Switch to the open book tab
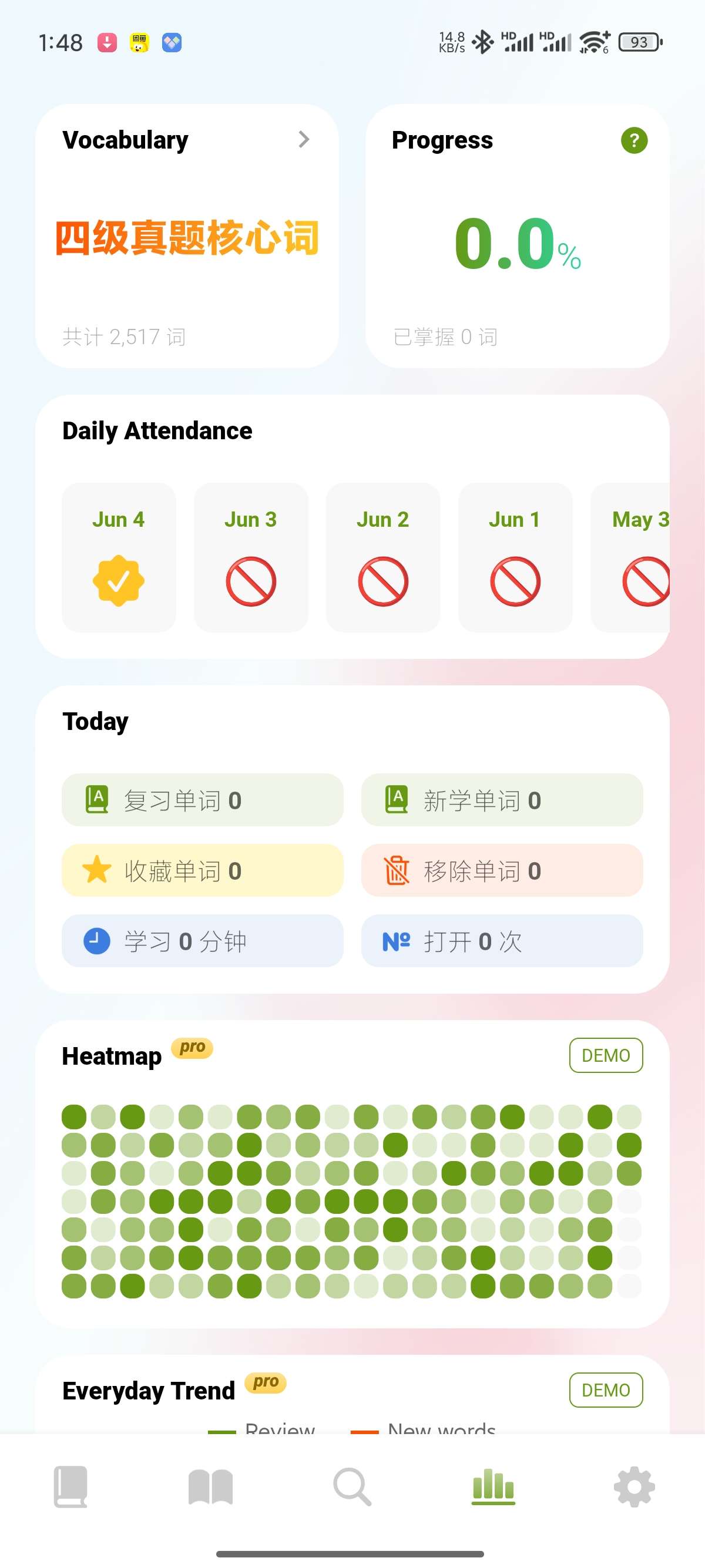 point(211,1486)
